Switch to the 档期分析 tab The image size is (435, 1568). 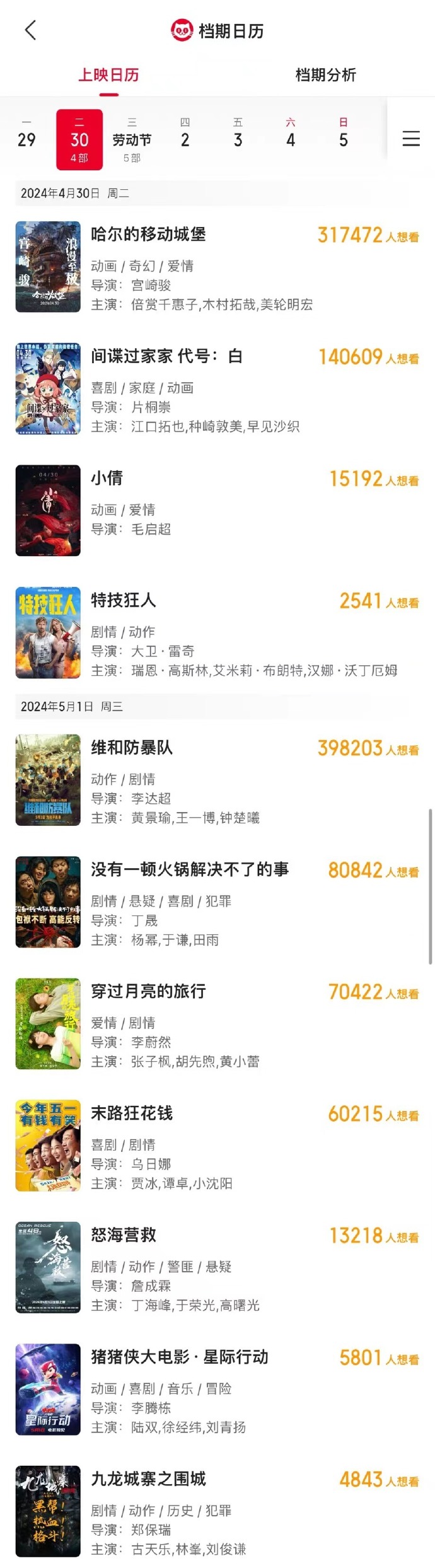tap(325, 75)
